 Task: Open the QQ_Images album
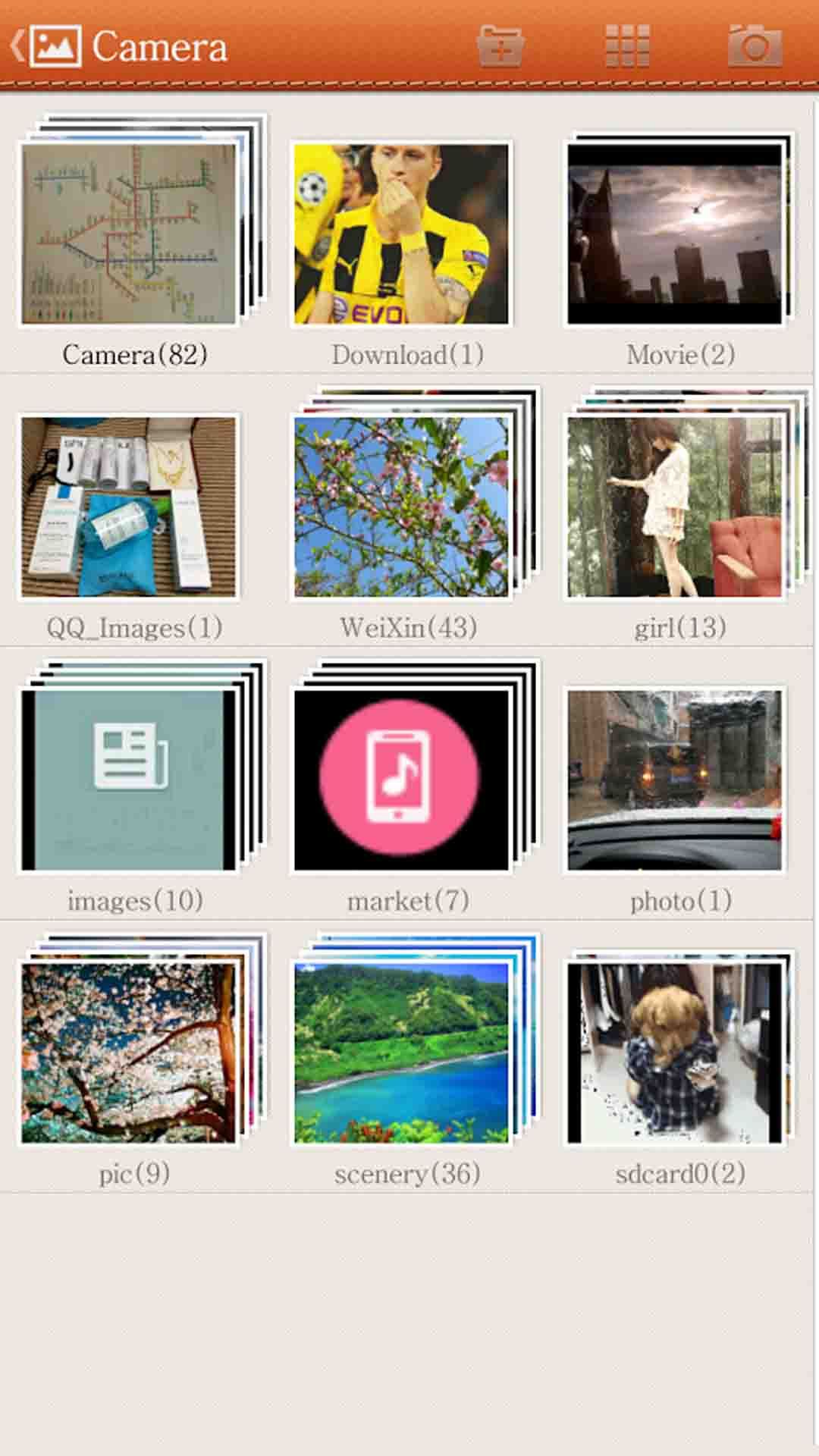tap(129, 507)
